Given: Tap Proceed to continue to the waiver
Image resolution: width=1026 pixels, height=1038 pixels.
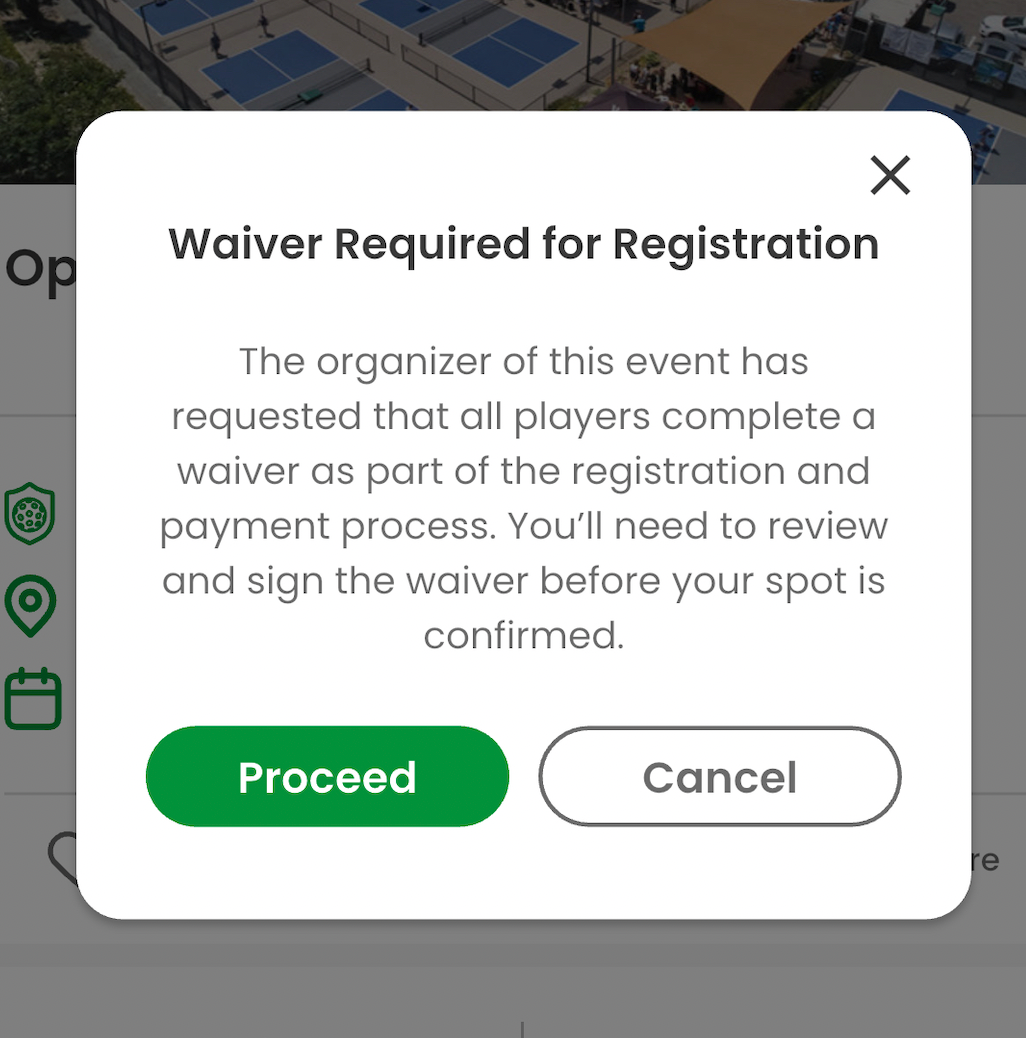Looking at the screenshot, I should point(327,777).
